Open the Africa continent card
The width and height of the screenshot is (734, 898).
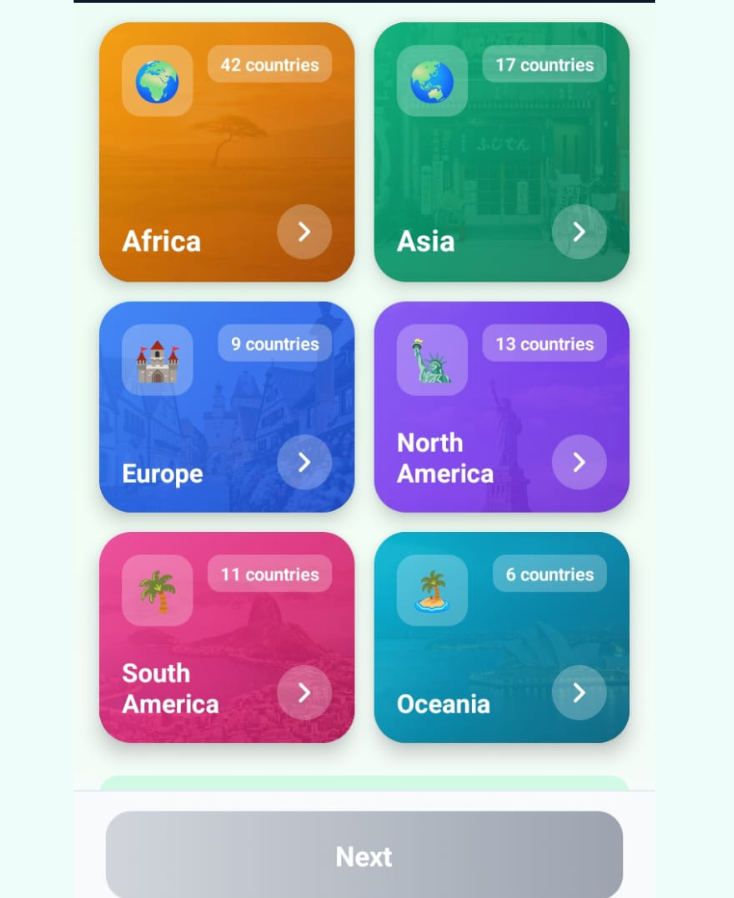pos(226,152)
